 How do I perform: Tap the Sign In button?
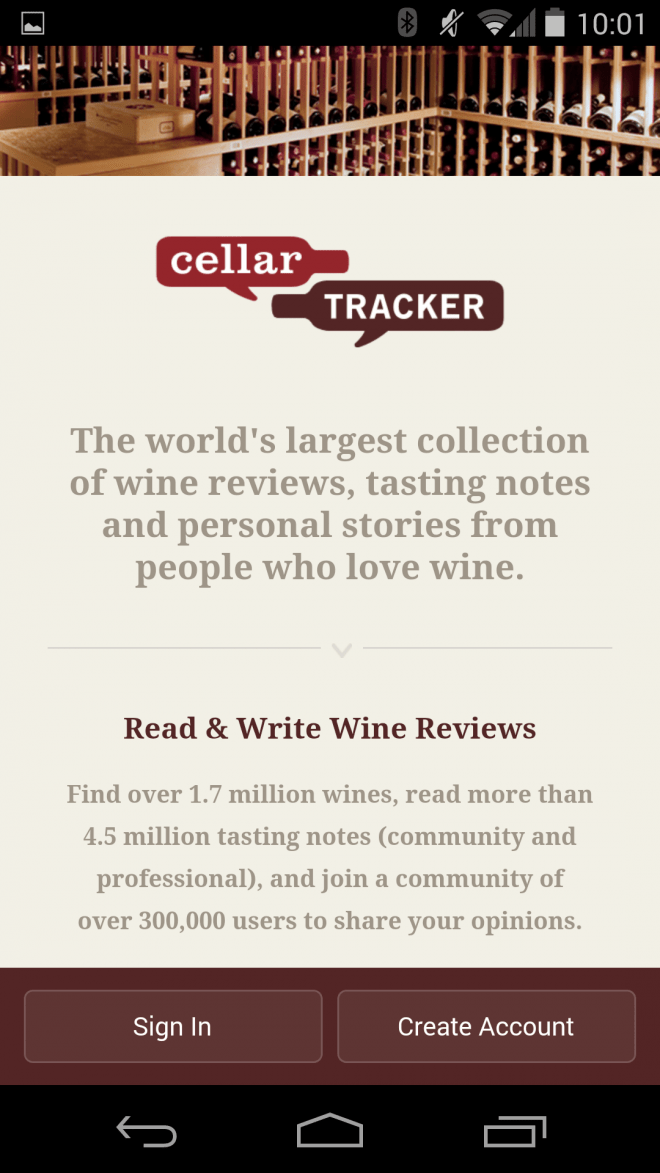173,1026
